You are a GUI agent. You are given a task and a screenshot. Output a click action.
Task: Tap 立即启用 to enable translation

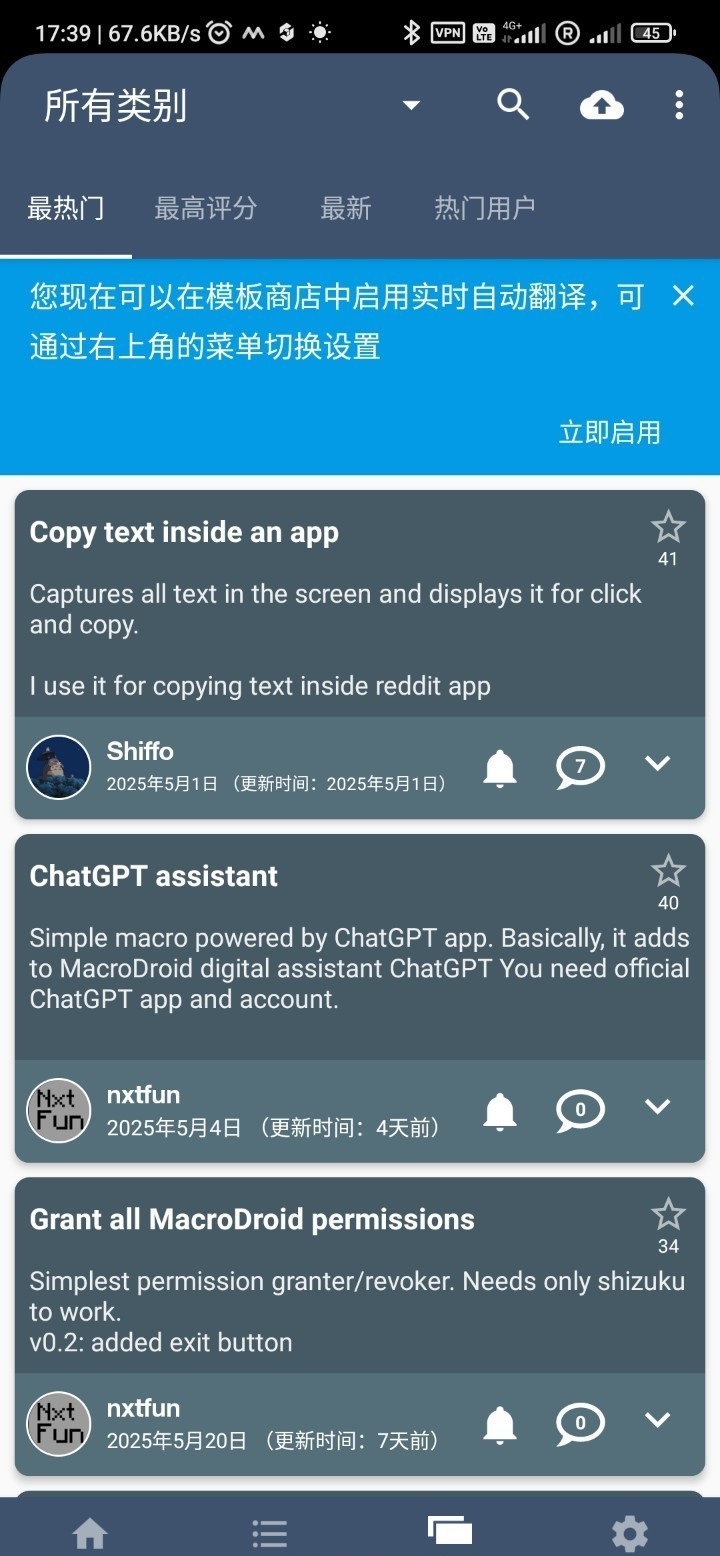(x=609, y=432)
